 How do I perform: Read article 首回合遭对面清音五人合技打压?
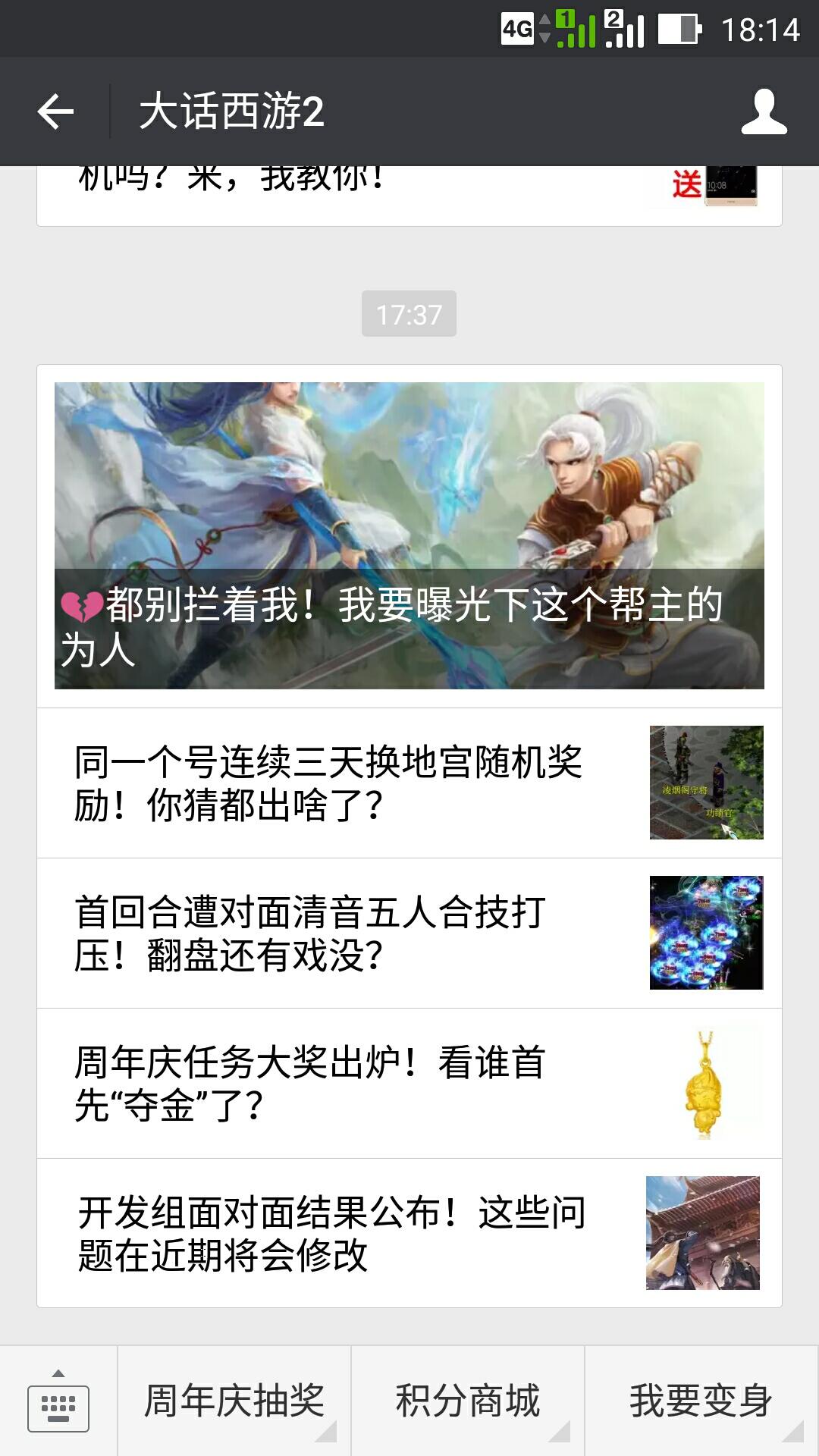(x=409, y=933)
